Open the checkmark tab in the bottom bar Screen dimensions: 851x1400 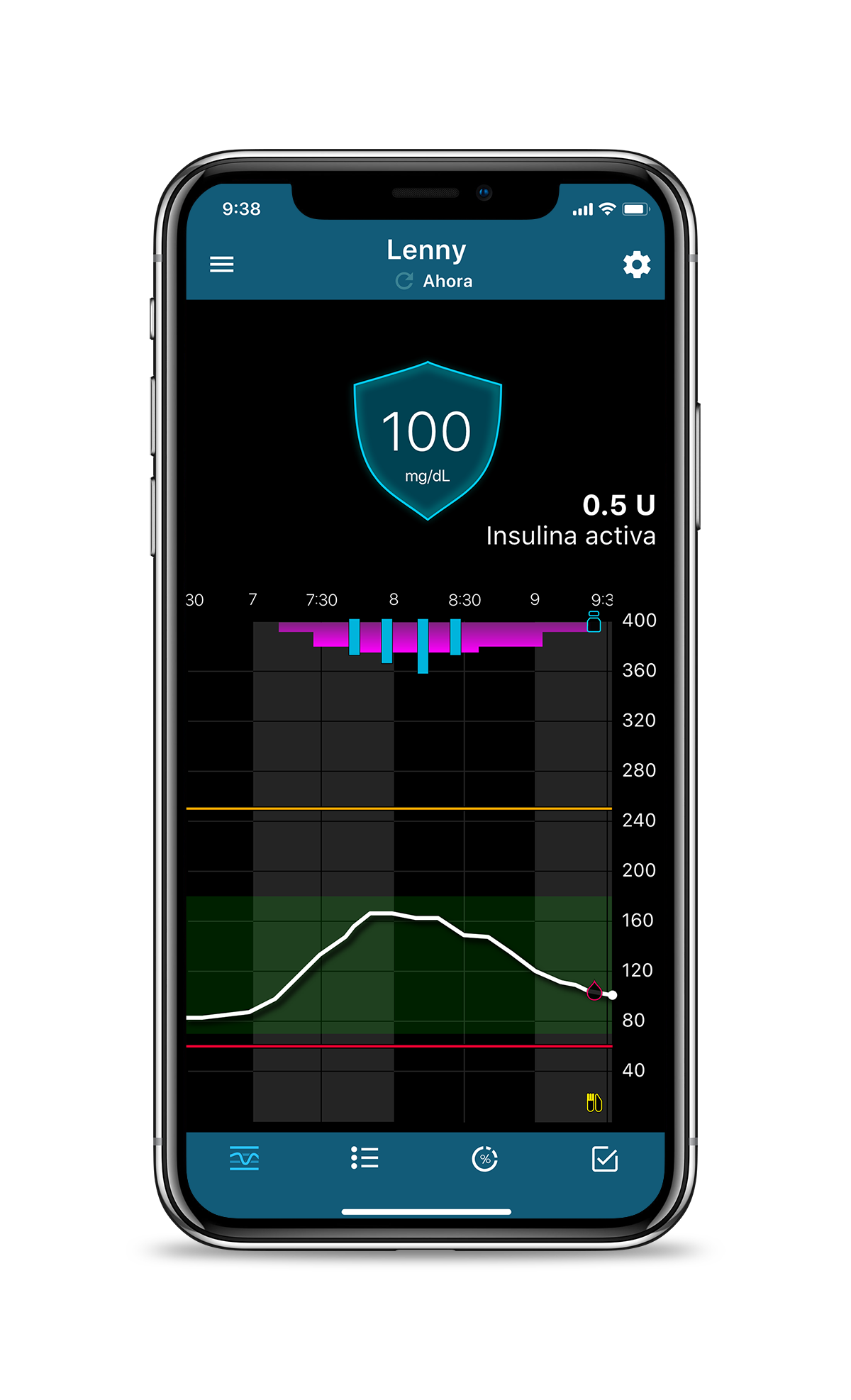coord(605,1159)
